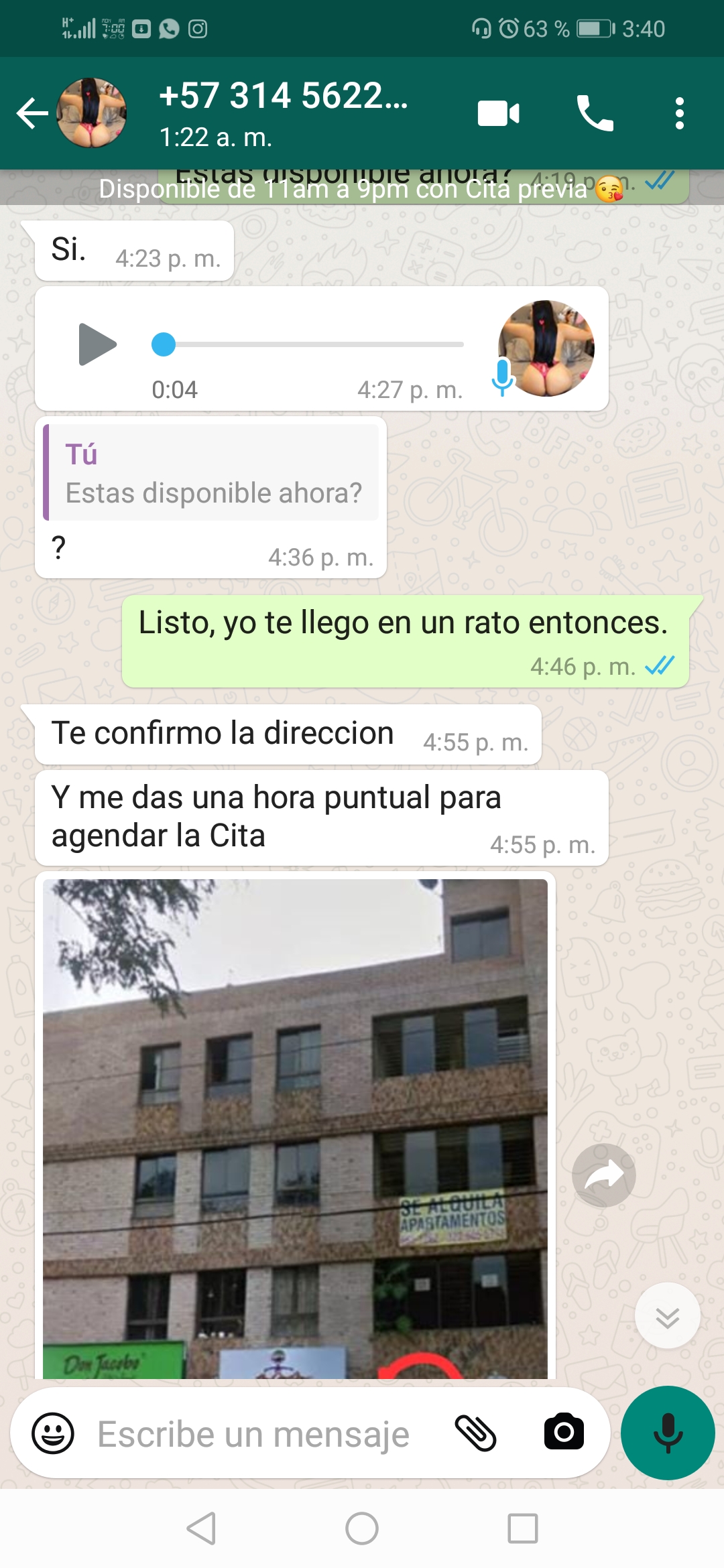Image resolution: width=724 pixels, height=1568 pixels.
Task: Open the camera to take a photo
Action: (x=564, y=1433)
